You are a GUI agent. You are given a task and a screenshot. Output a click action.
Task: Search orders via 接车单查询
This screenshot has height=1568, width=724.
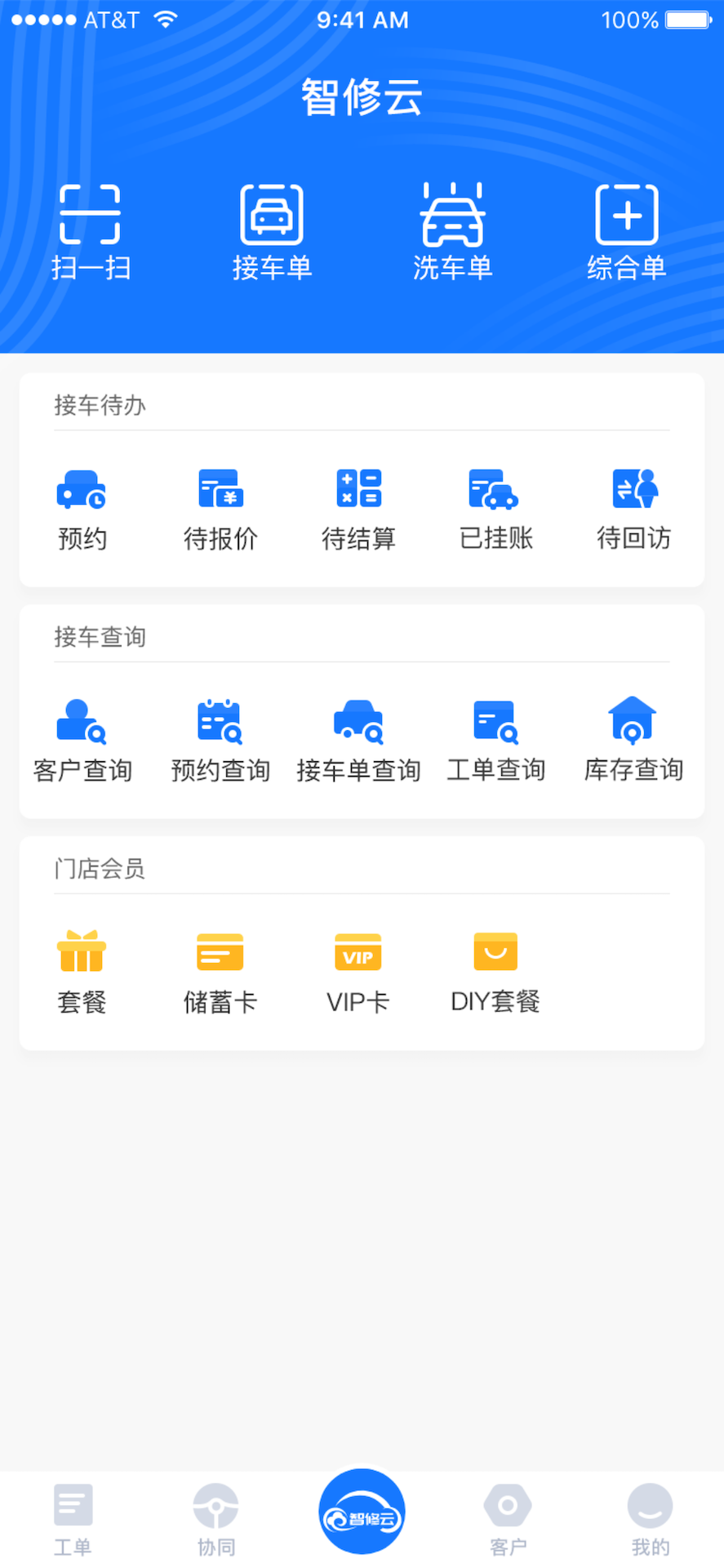[358, 735]
